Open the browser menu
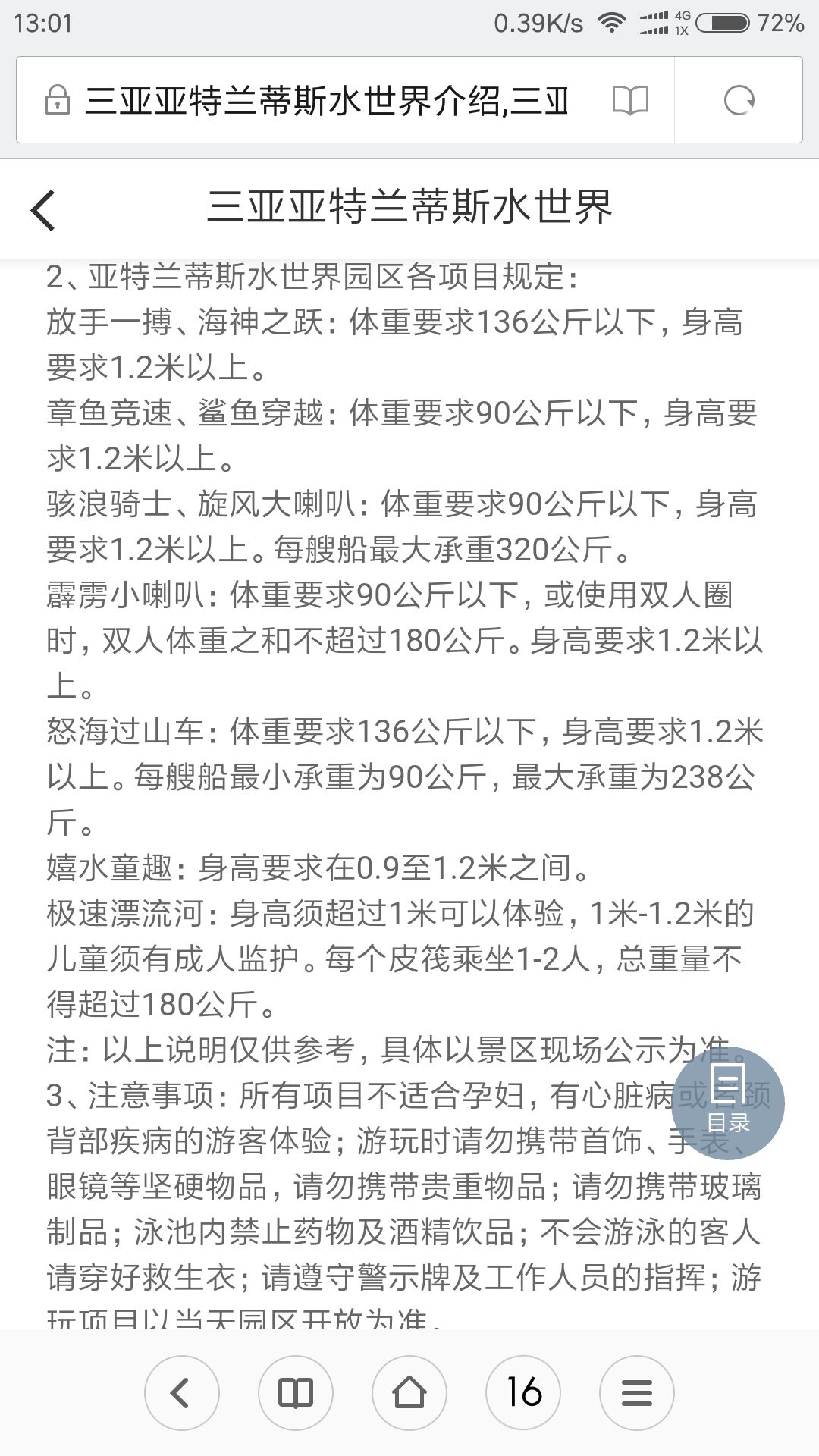Image resolution: width=819 pixels, height=1456 pixels. coord(637,1393)
